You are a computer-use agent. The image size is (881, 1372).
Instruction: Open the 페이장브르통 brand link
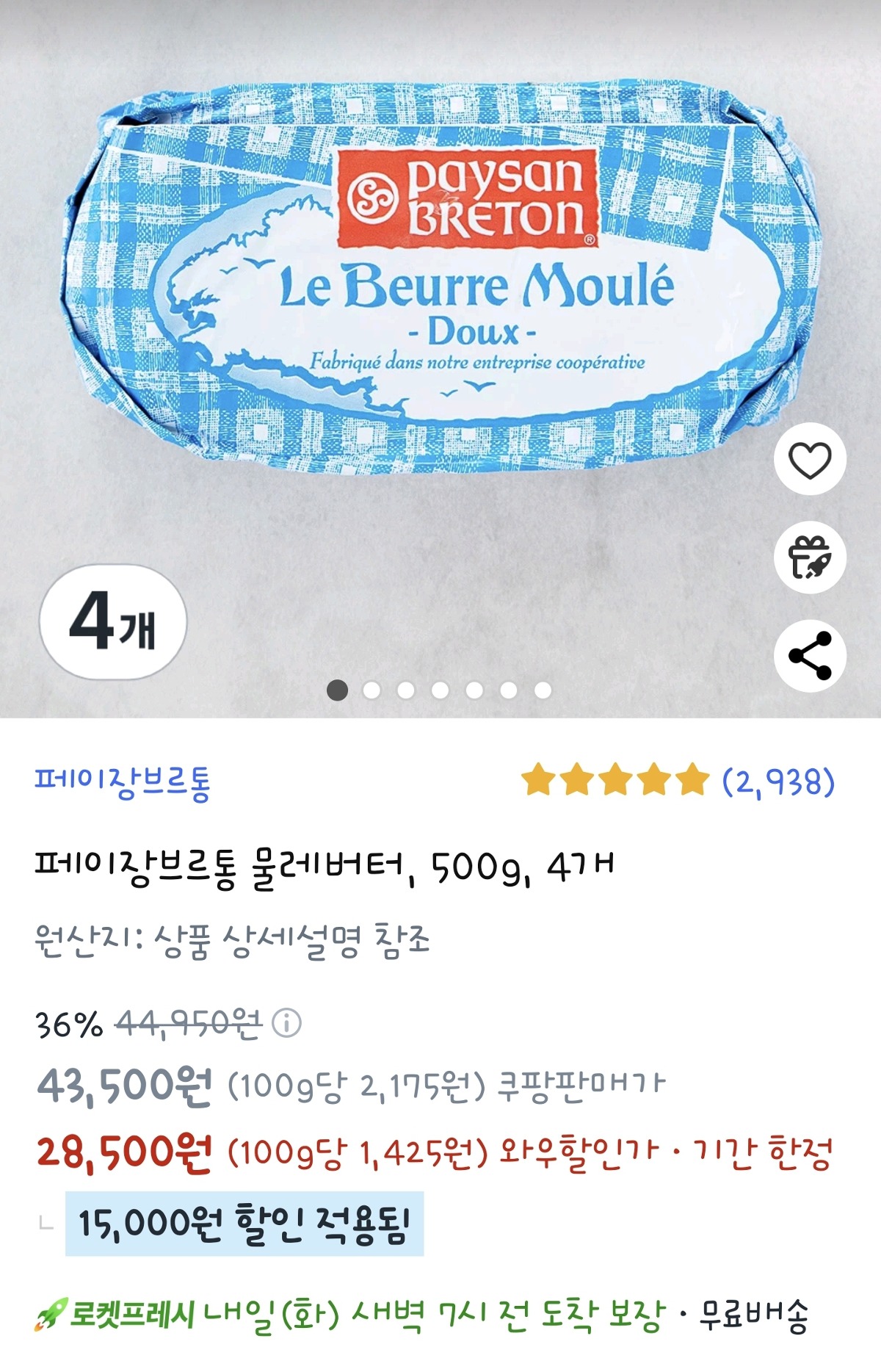click(x=123, y=782)
